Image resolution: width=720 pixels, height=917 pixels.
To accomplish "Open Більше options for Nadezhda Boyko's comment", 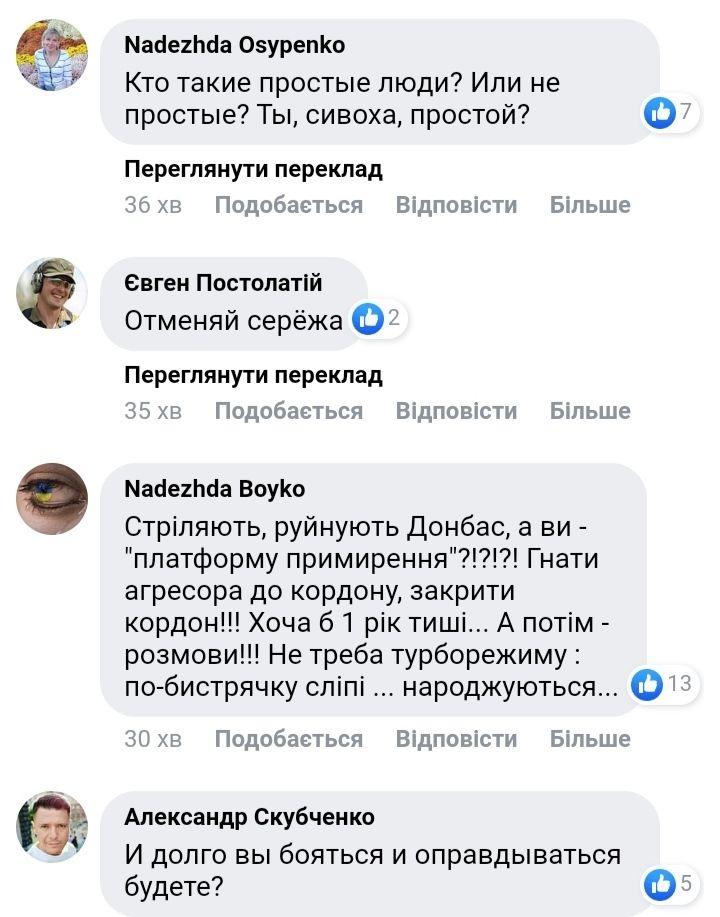I will pos(590,739).
